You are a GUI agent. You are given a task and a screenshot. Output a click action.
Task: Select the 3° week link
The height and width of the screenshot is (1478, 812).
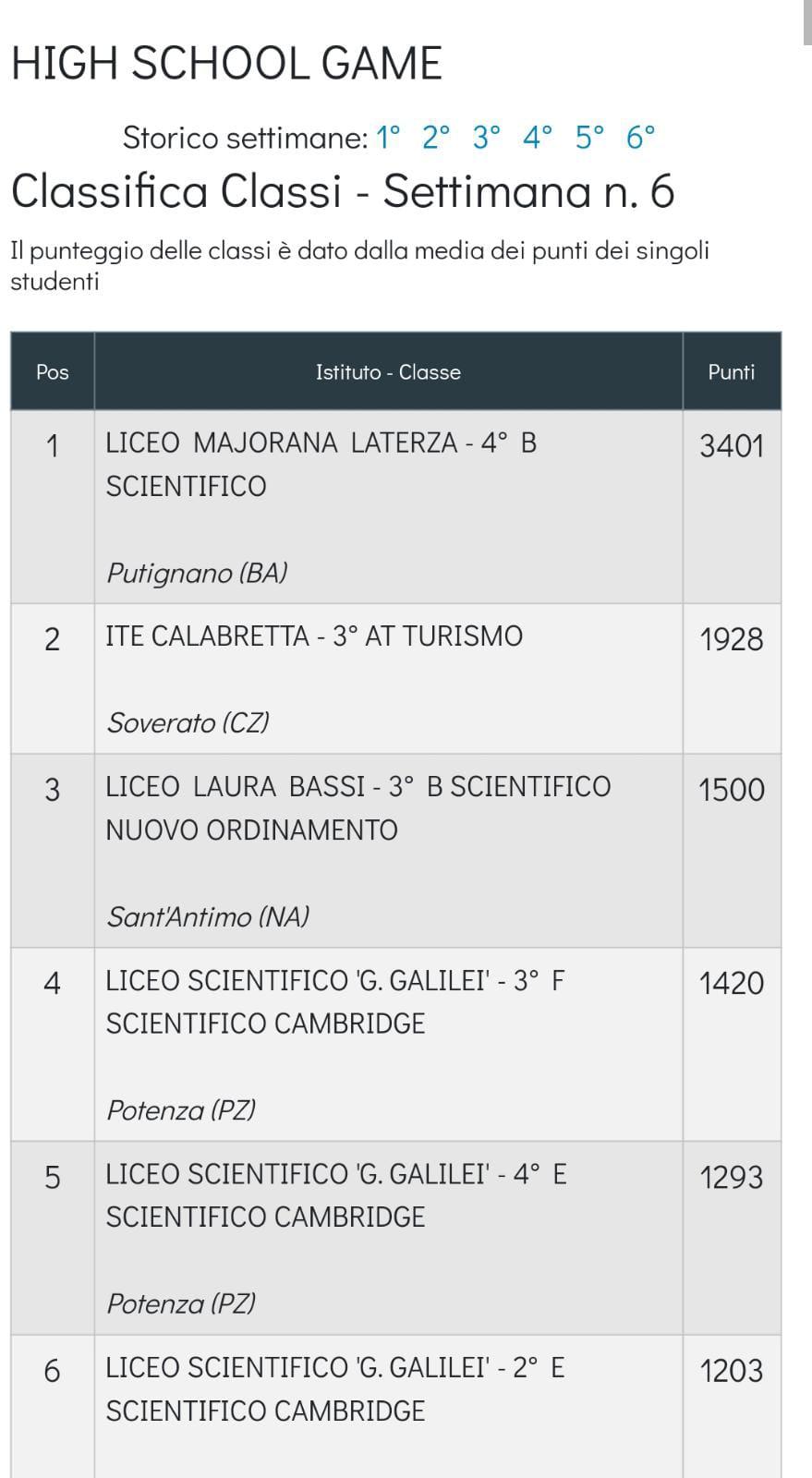487,138
